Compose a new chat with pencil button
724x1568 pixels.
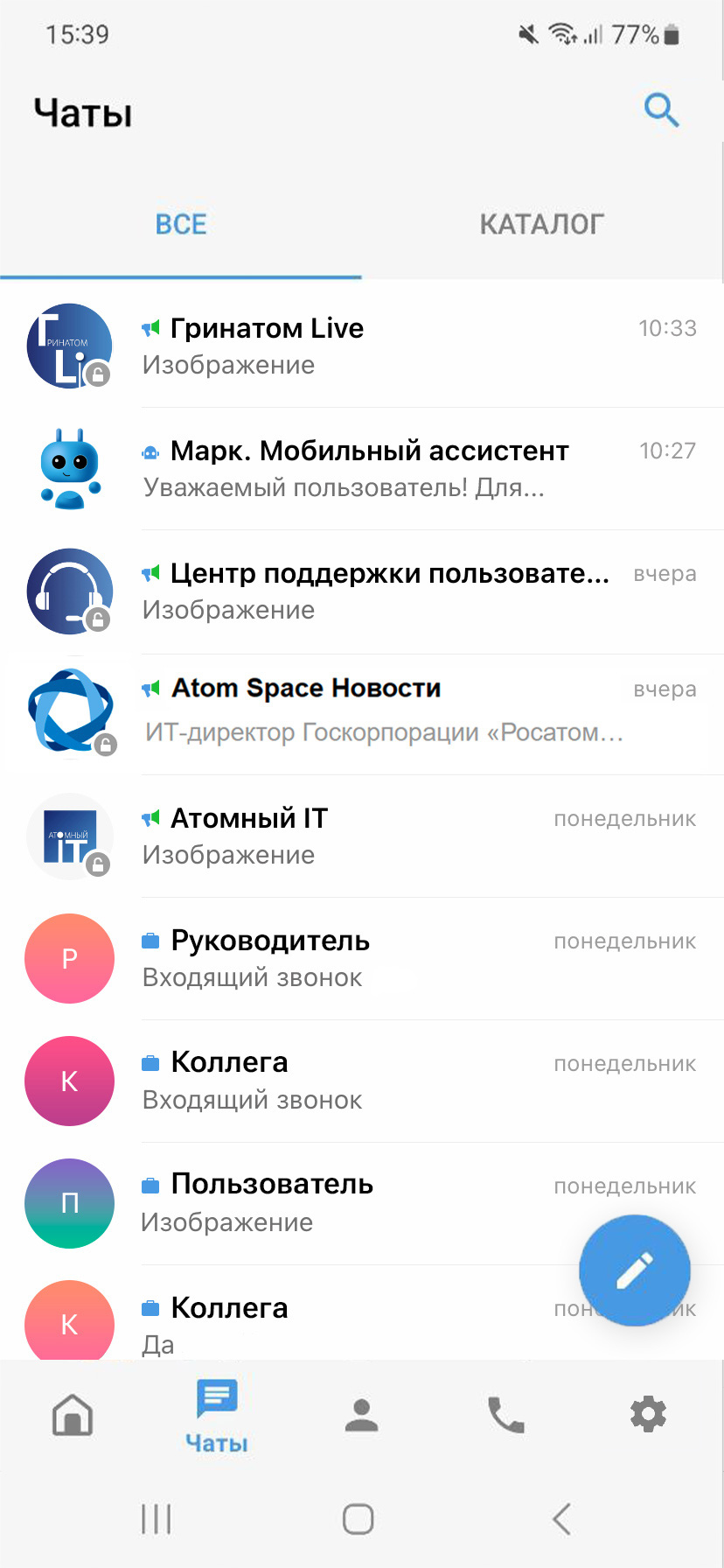click(635, 1270)
